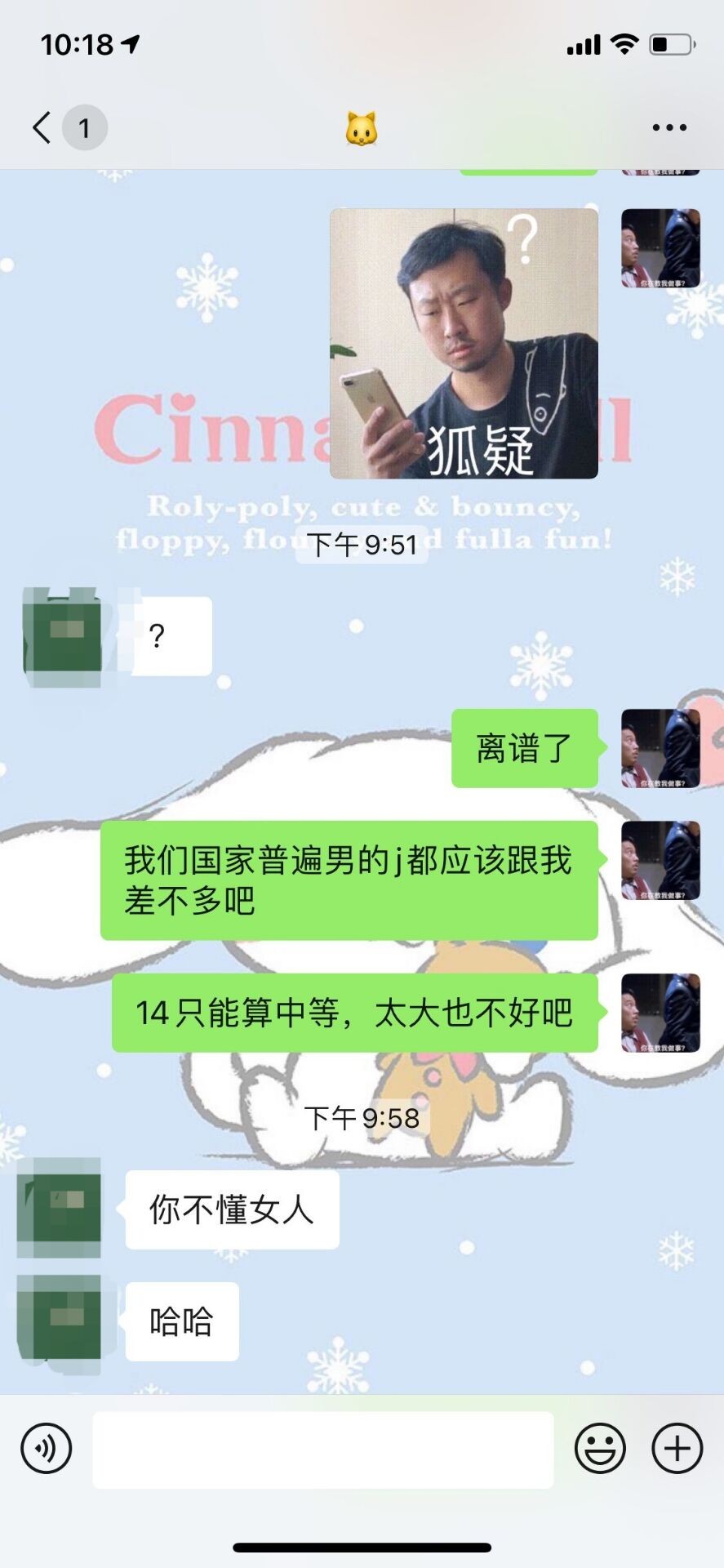The height and width of the screenshot is (1568, 724).
Task: View the 狐疑 meme image
Action: tap(464, 344)
